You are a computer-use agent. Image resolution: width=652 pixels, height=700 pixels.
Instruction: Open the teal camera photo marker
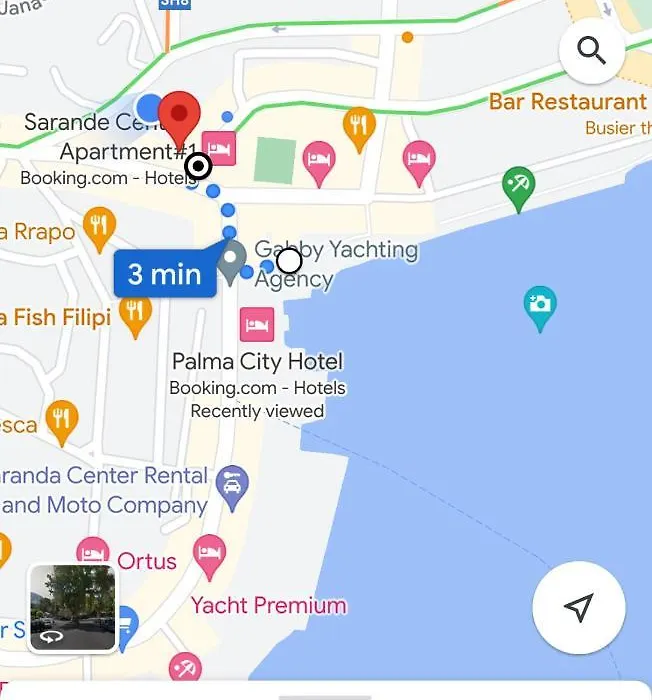[x=540, y=306]
